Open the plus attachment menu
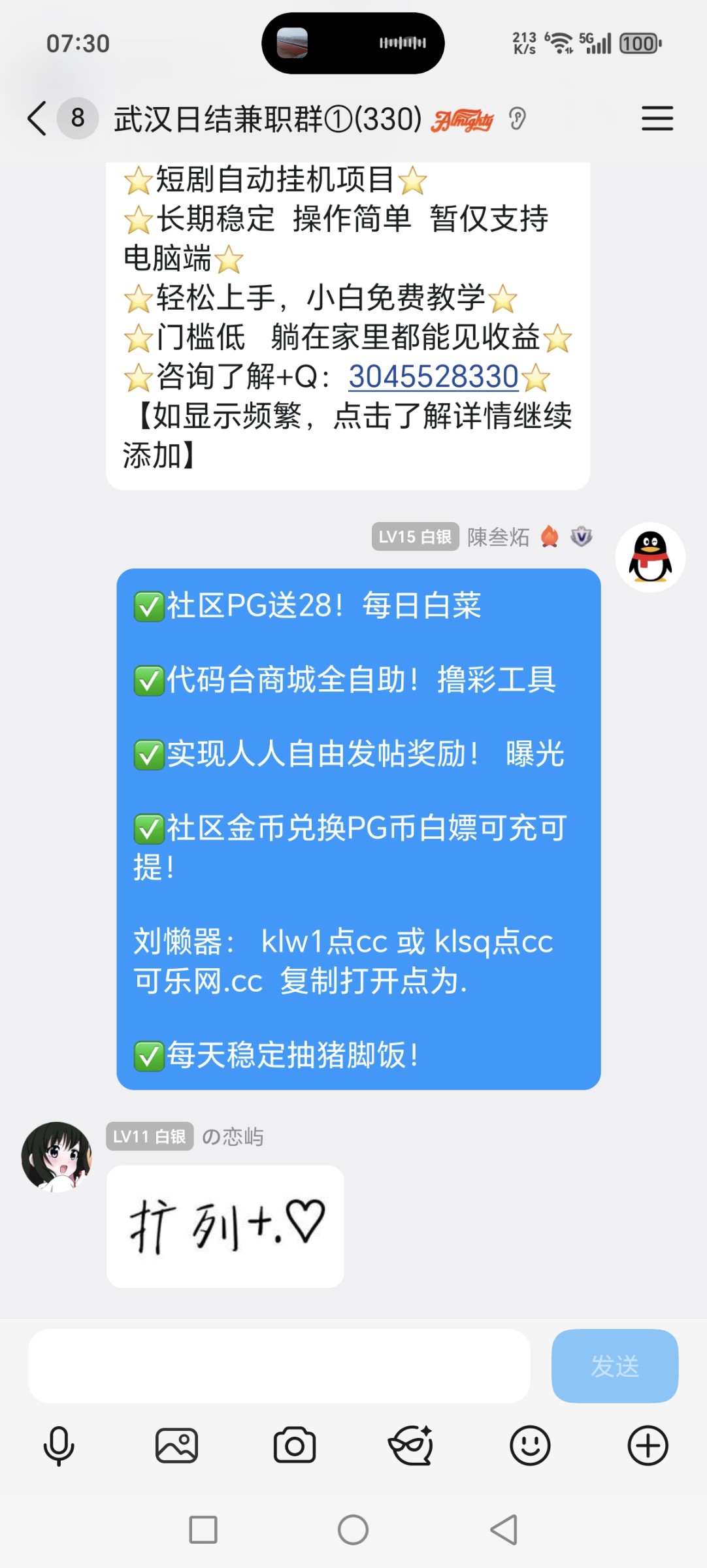Viewport: 707px width, 1568px height. coord(648,1445)
